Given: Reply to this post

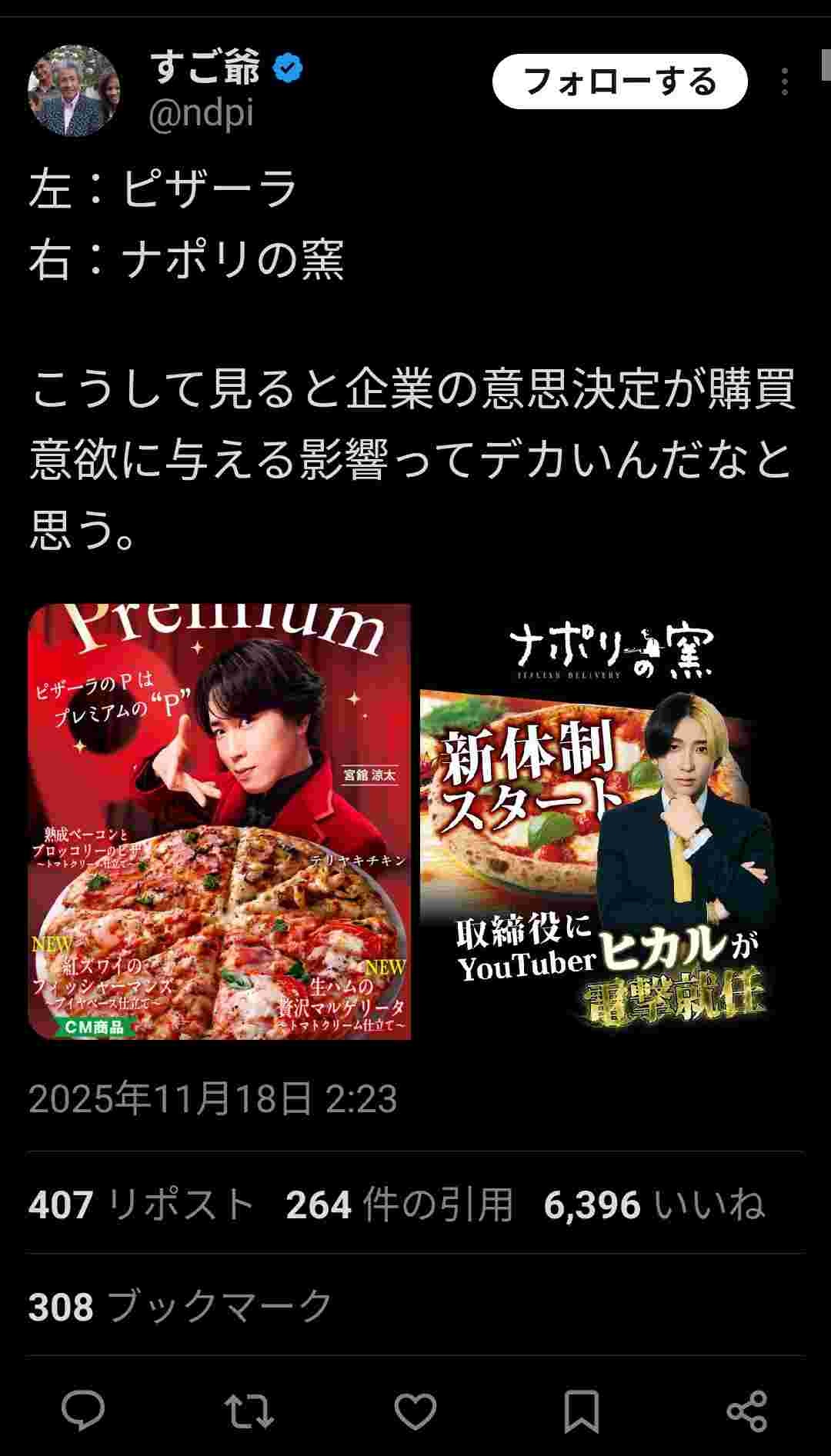Looking at the screenshot, I should (83, 1410).
